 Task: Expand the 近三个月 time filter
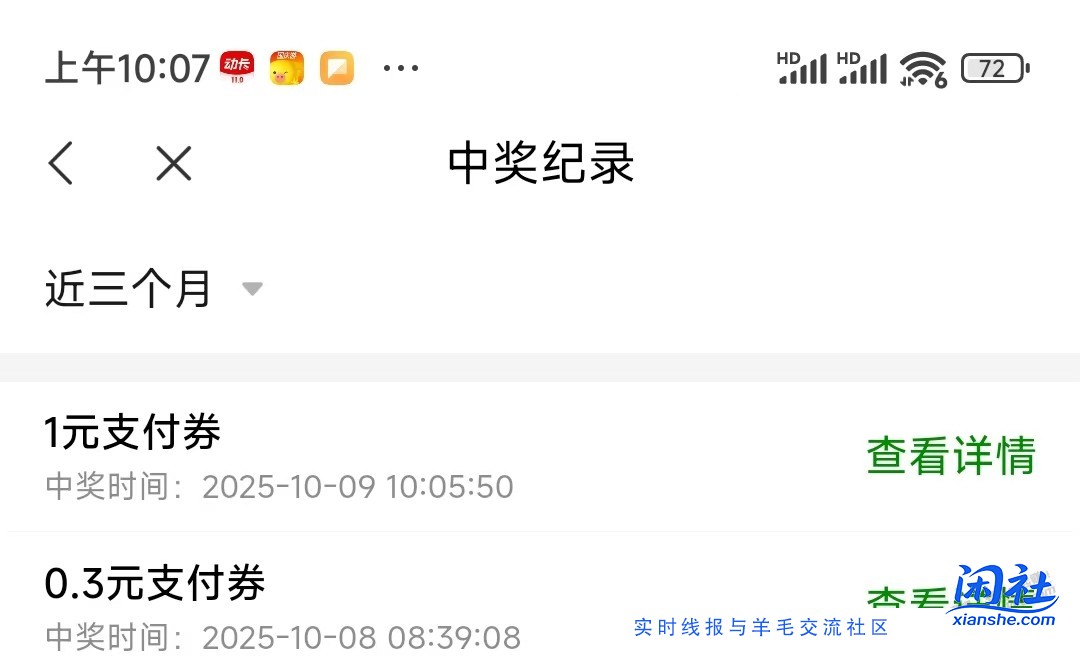tap(155, 289)
